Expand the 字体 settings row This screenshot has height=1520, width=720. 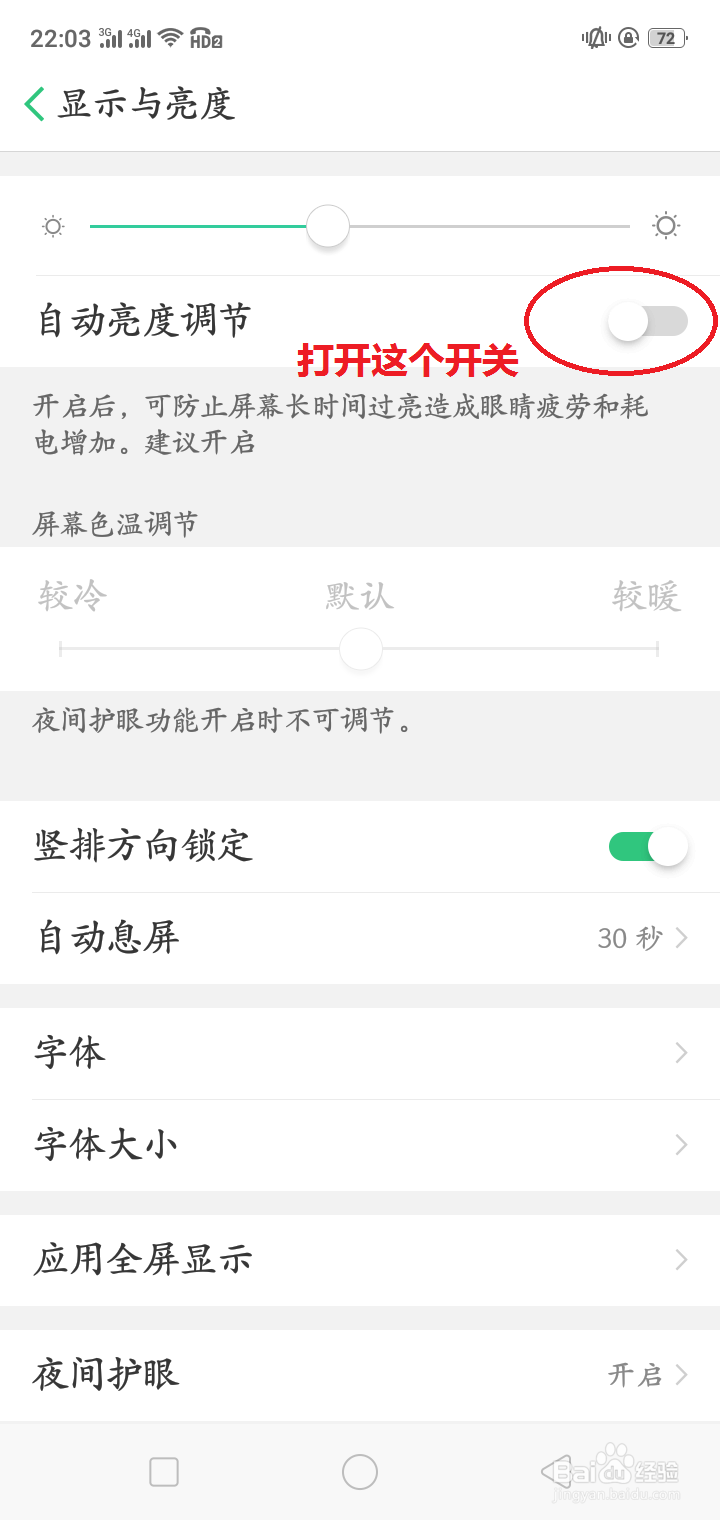(x=360, y=1053)
